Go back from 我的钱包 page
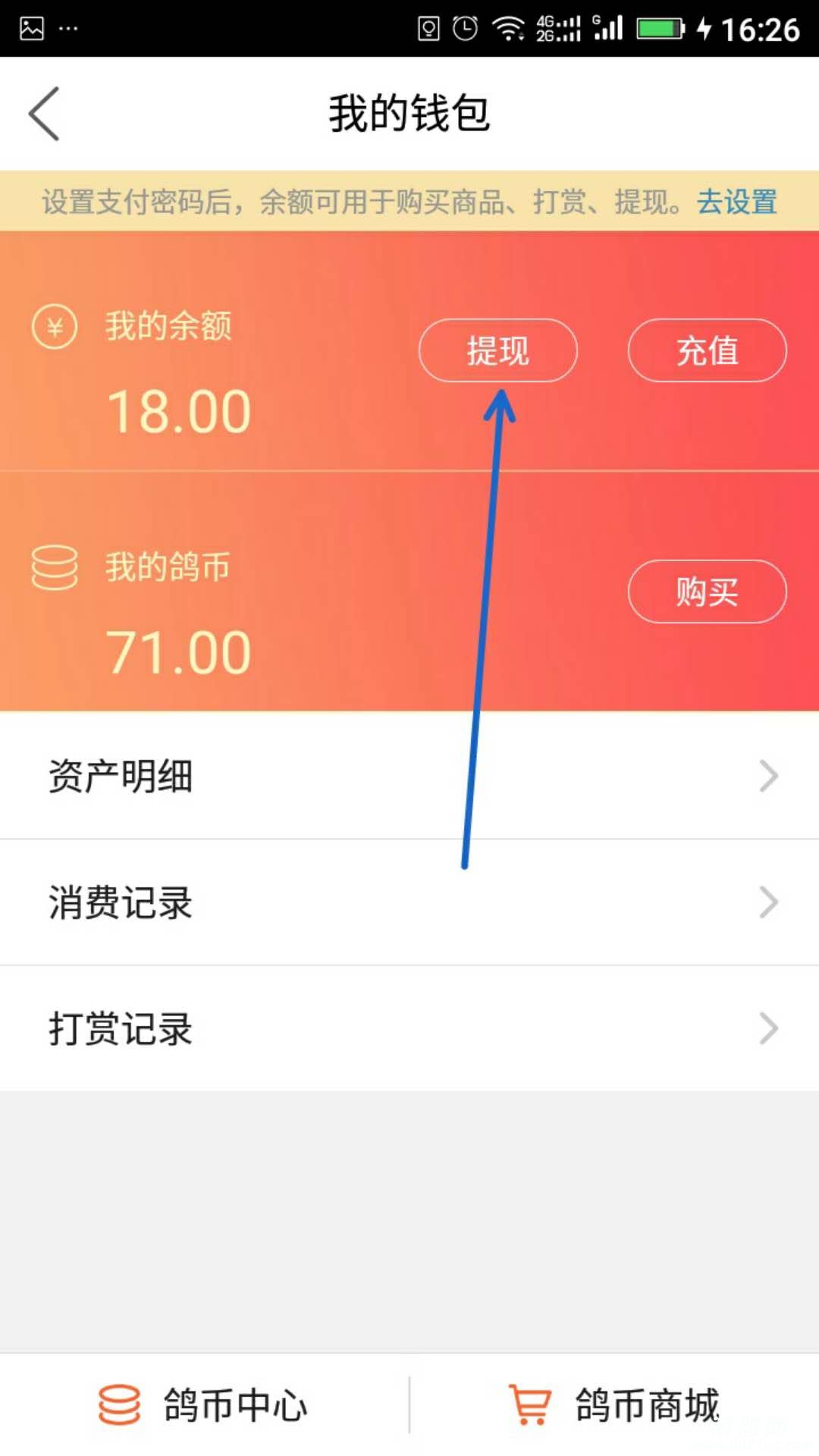 (44, 114)
